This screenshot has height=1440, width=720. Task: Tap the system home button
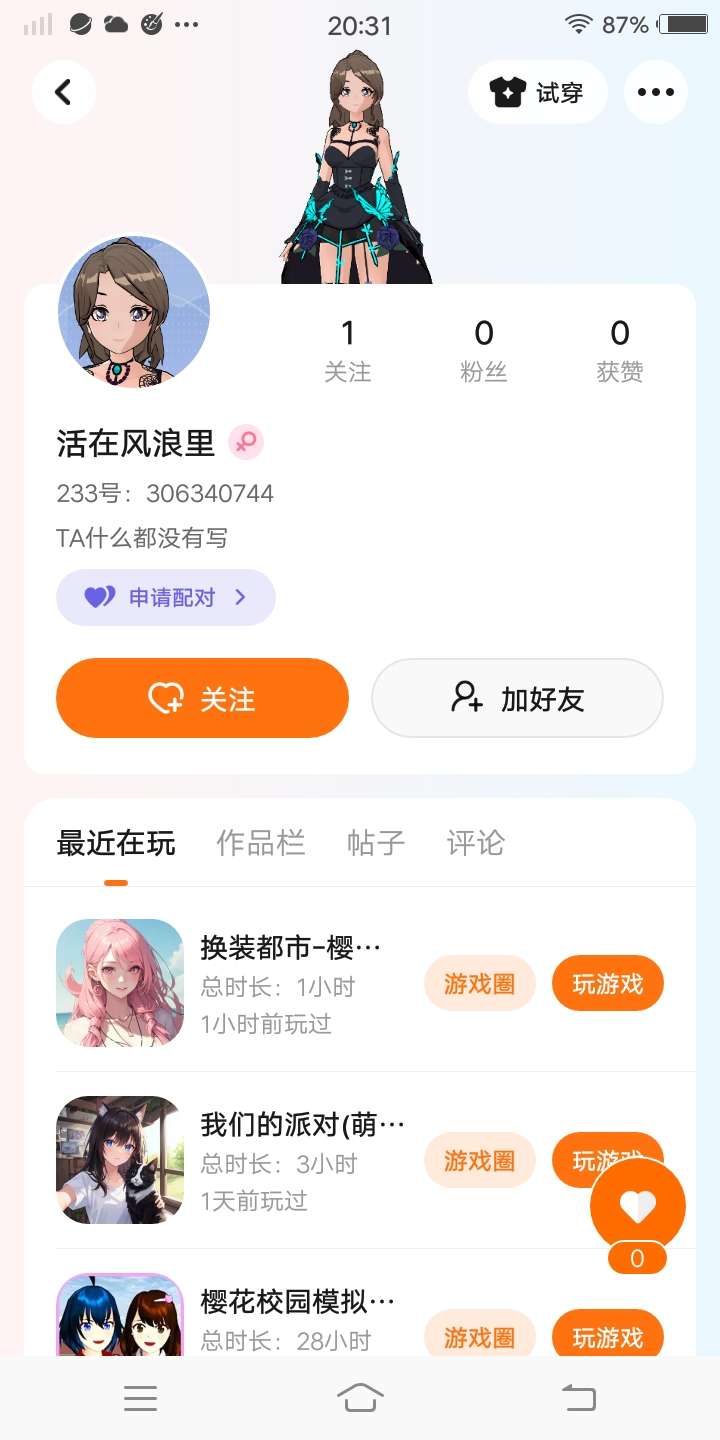pos(360,1397)
